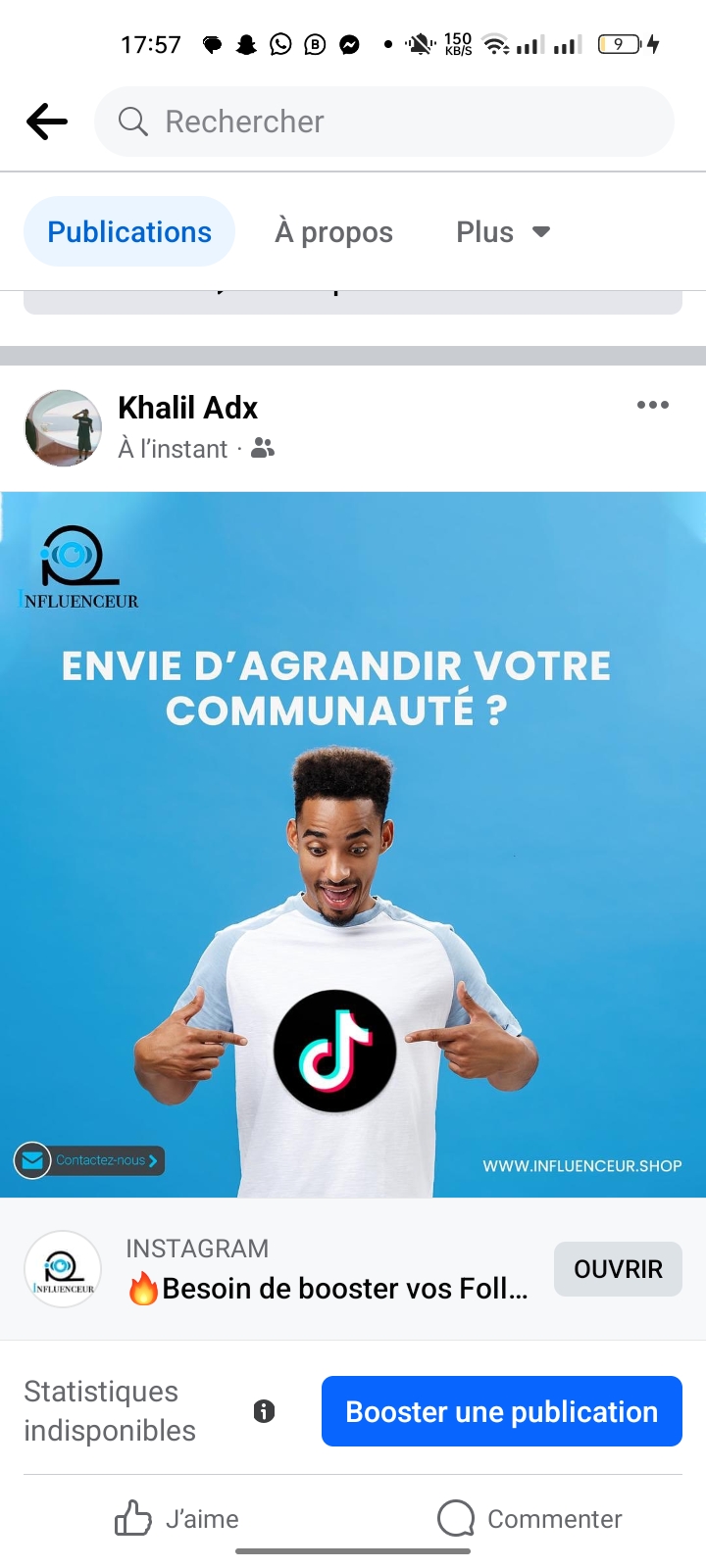The height and width of the screenshot is (1568, 706).
Task: View Khalil Adx profile name
Action: click(188, 408)
